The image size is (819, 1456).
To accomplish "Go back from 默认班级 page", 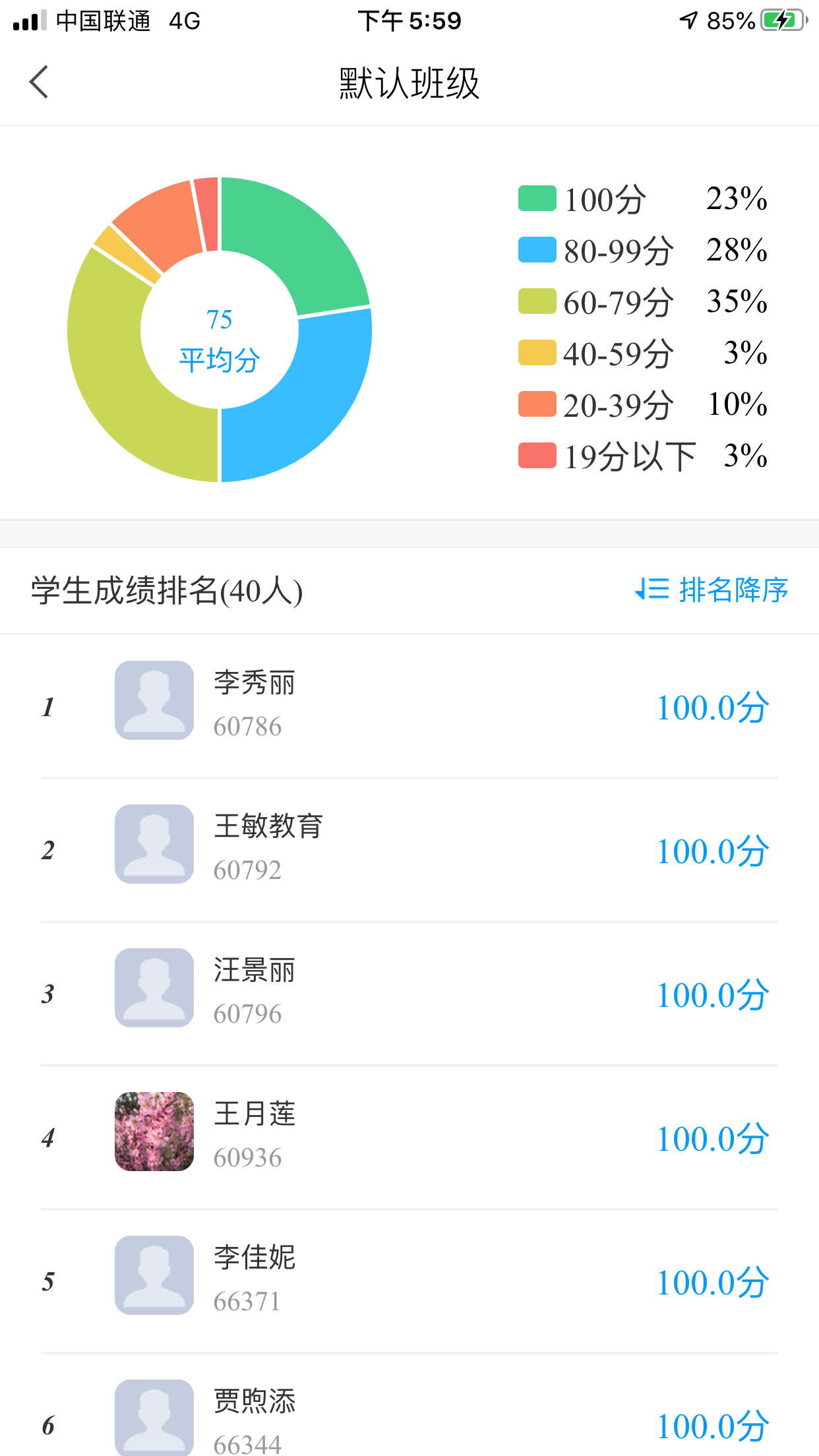I will 40,82.
